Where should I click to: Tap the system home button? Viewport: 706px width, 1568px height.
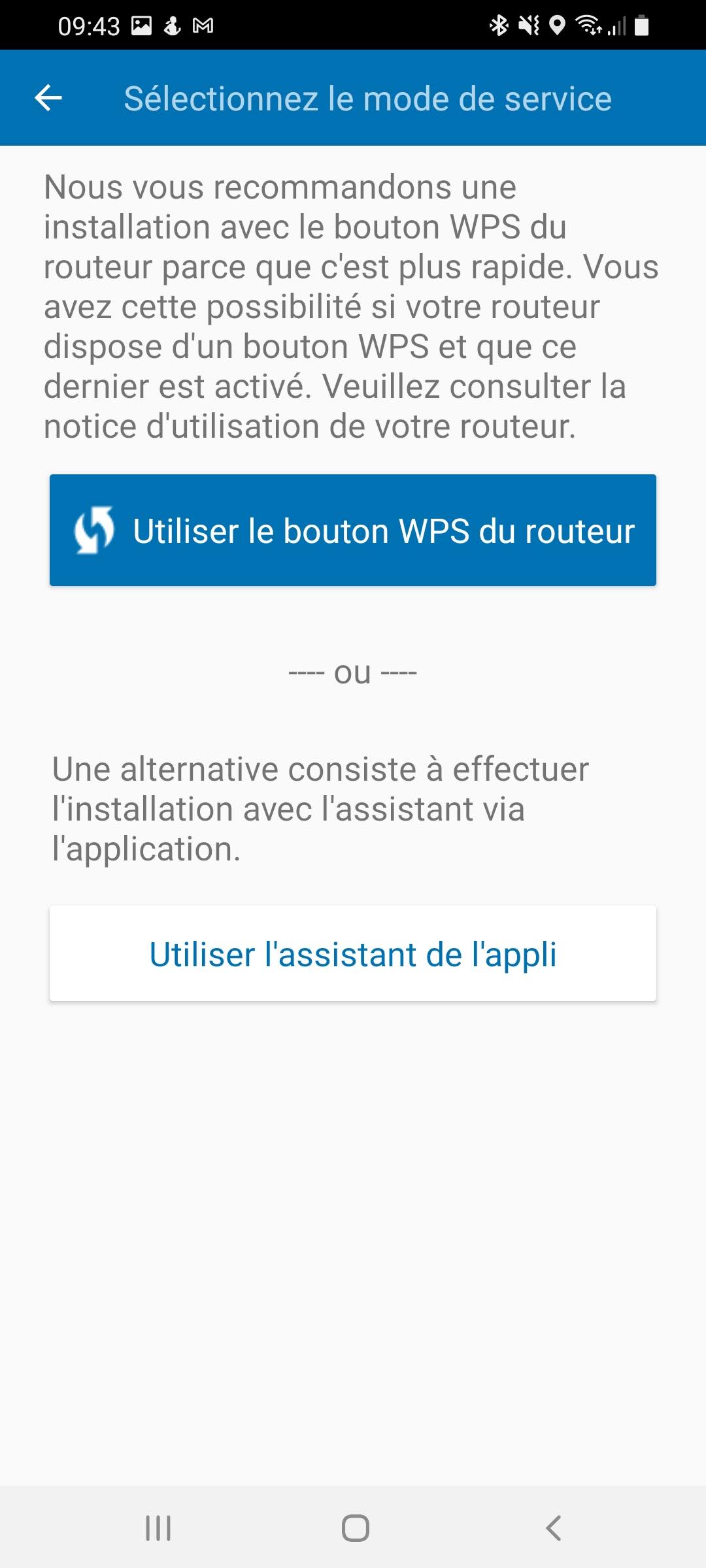pyautogui.click(x=355, y=1528)
